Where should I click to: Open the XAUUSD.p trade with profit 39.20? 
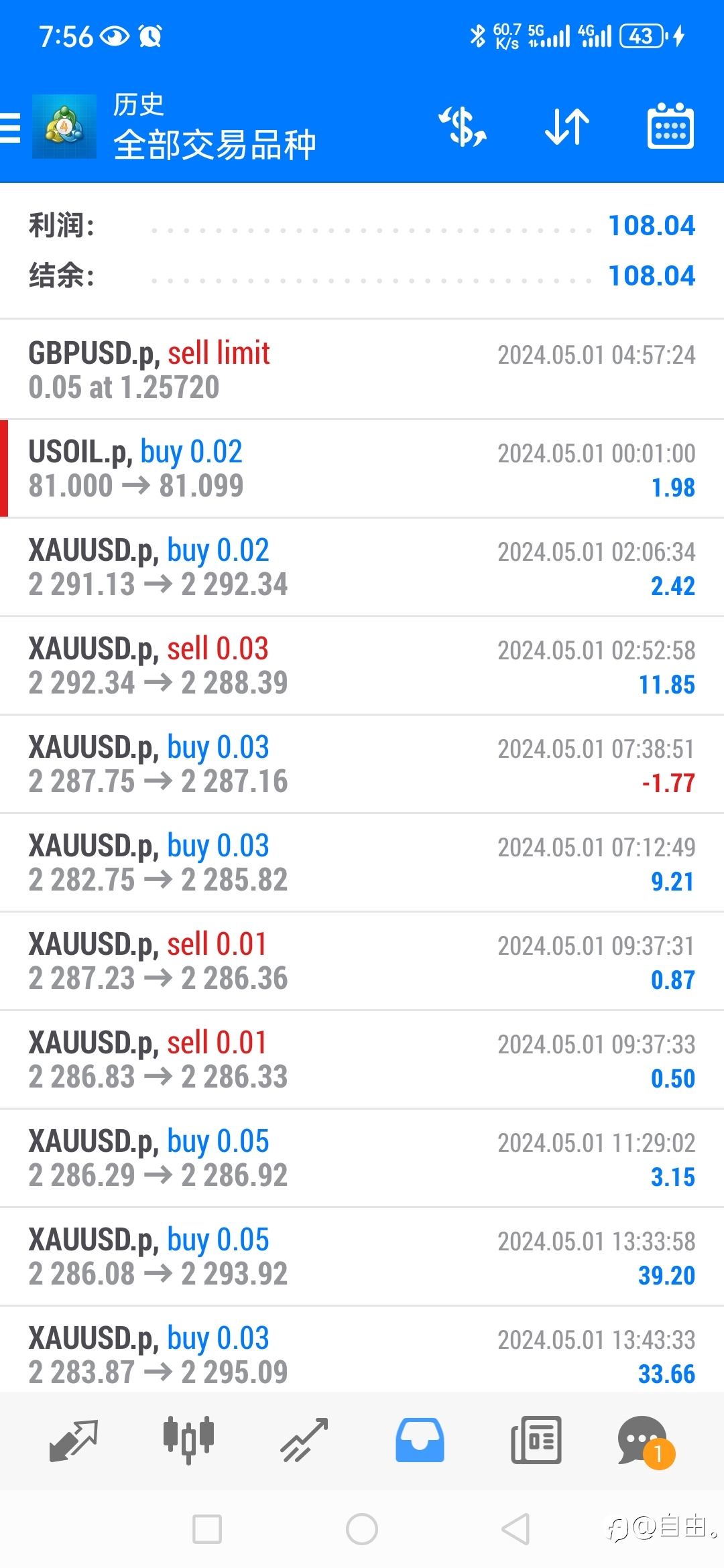tap(362, 1257)
